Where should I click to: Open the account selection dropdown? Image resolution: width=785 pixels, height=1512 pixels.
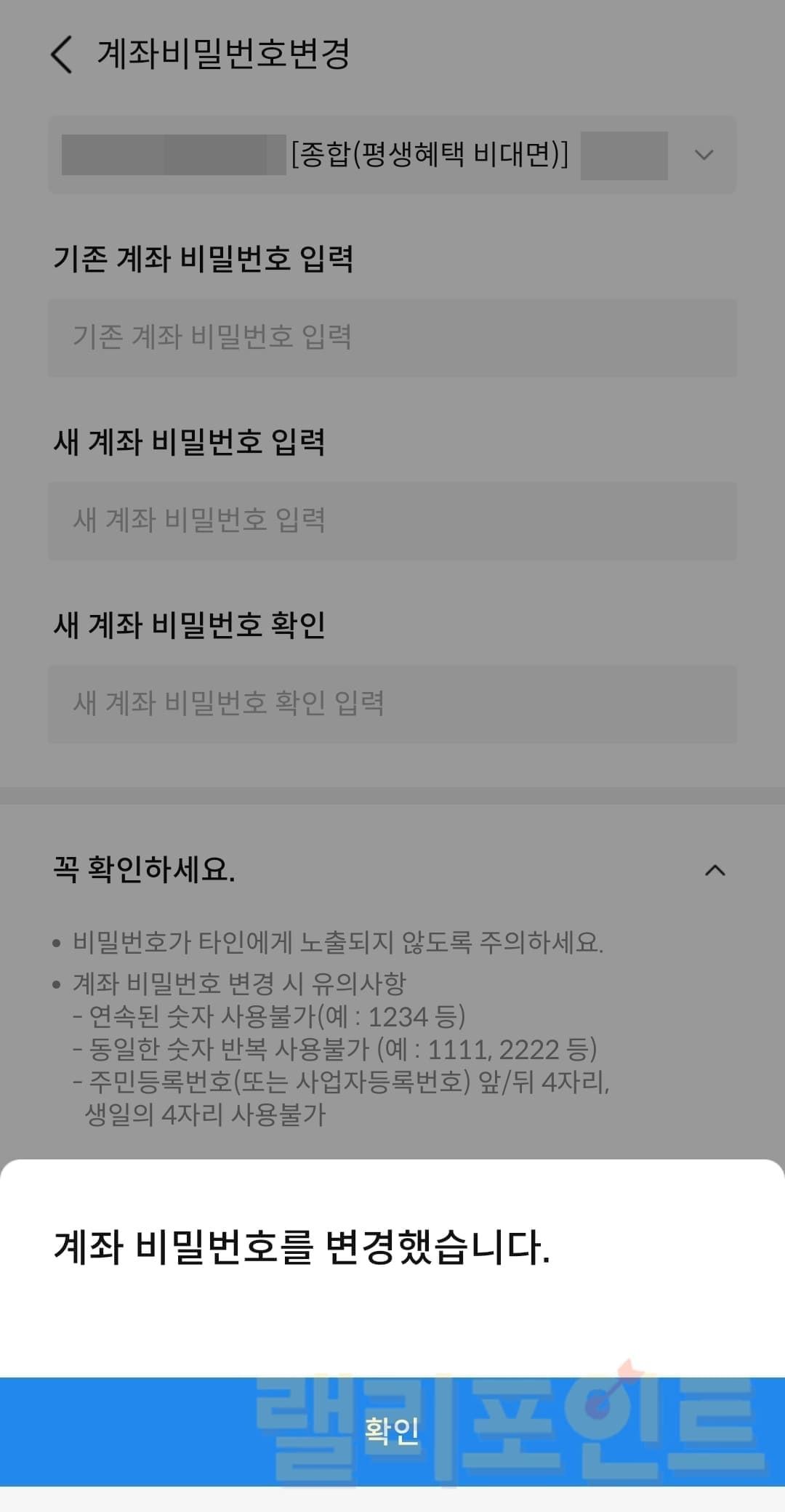coord(703,155)
